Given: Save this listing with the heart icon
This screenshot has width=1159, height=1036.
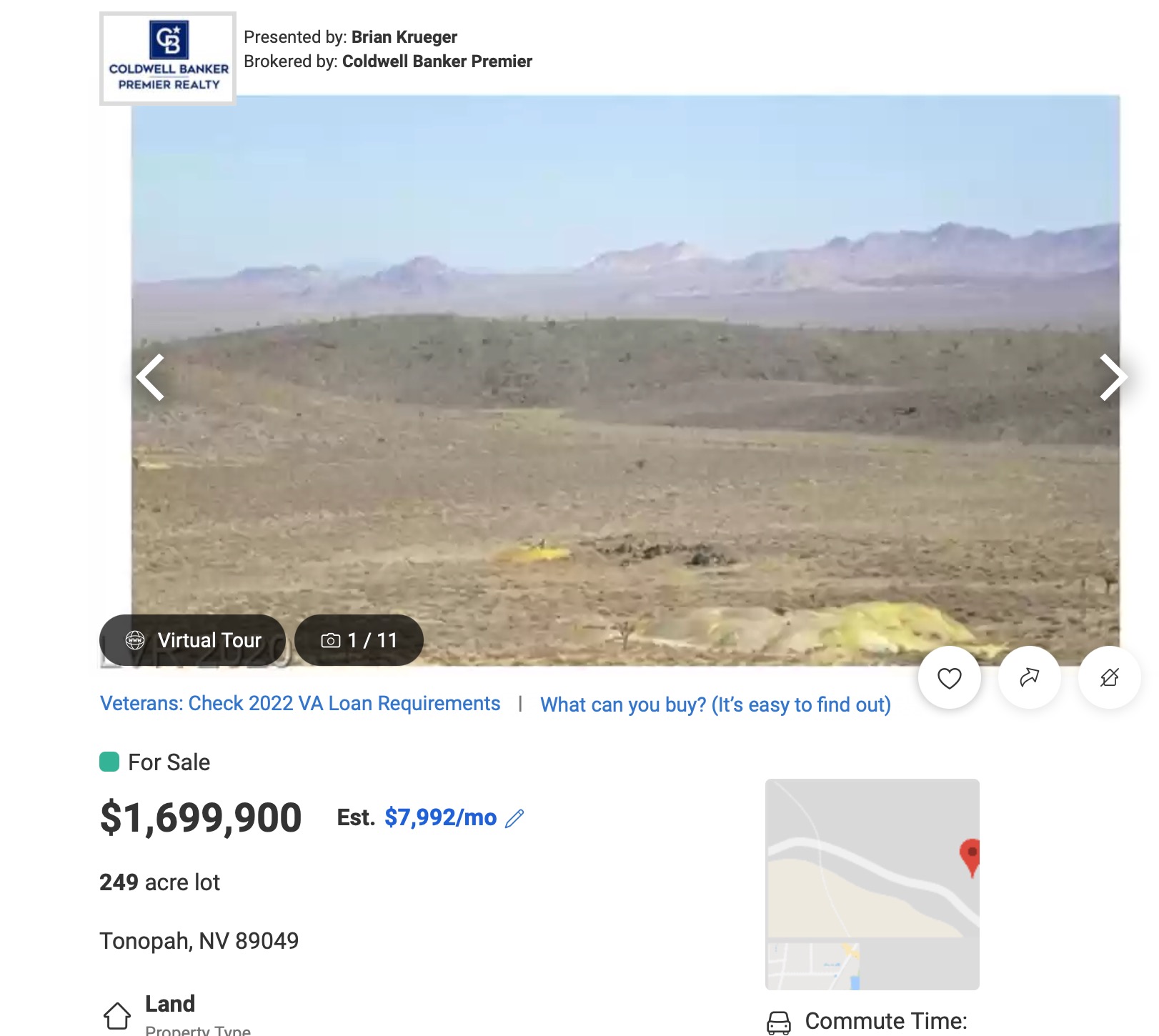Looking at the screenshot, I should tap(949, 677).
